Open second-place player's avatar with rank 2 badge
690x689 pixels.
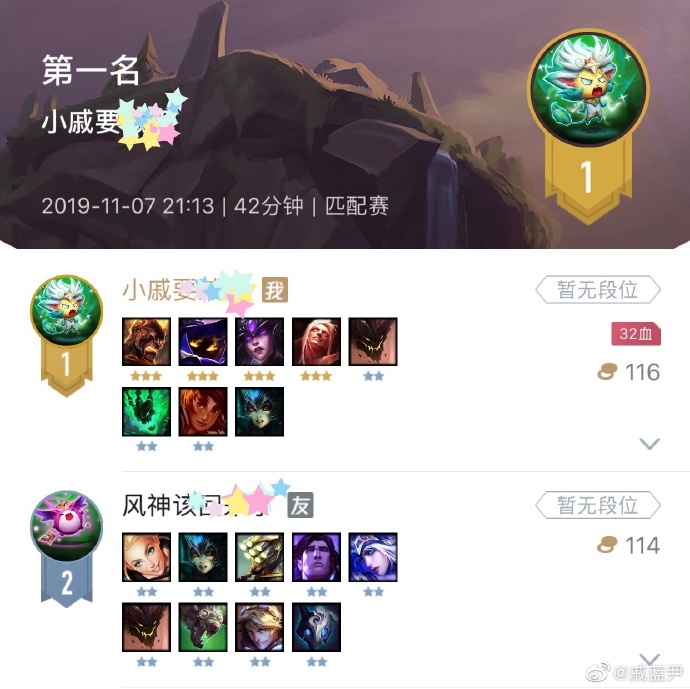66,527
